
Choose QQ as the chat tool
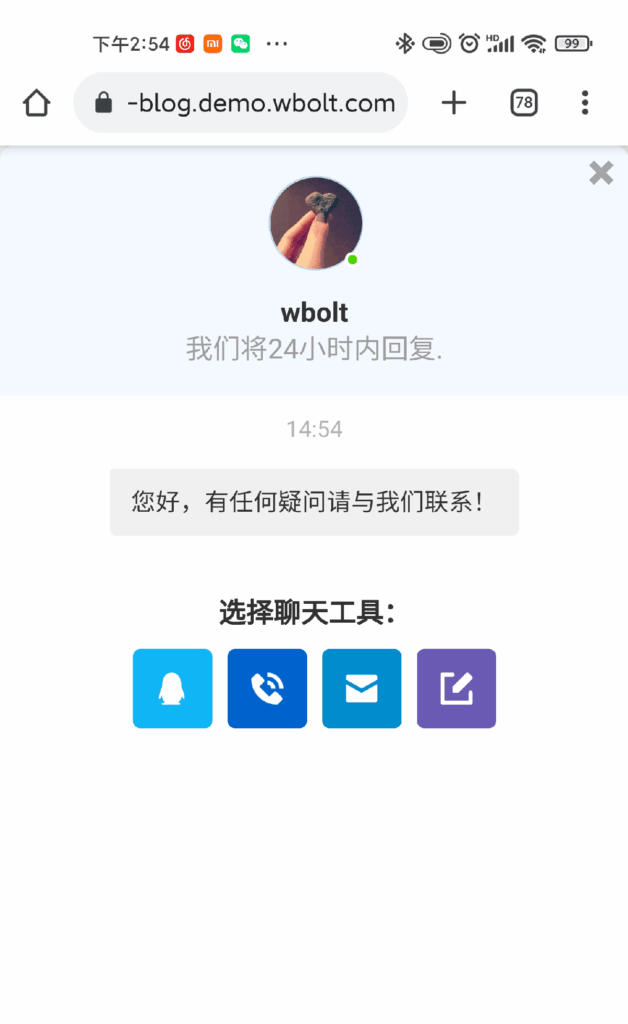pos(172,688)
